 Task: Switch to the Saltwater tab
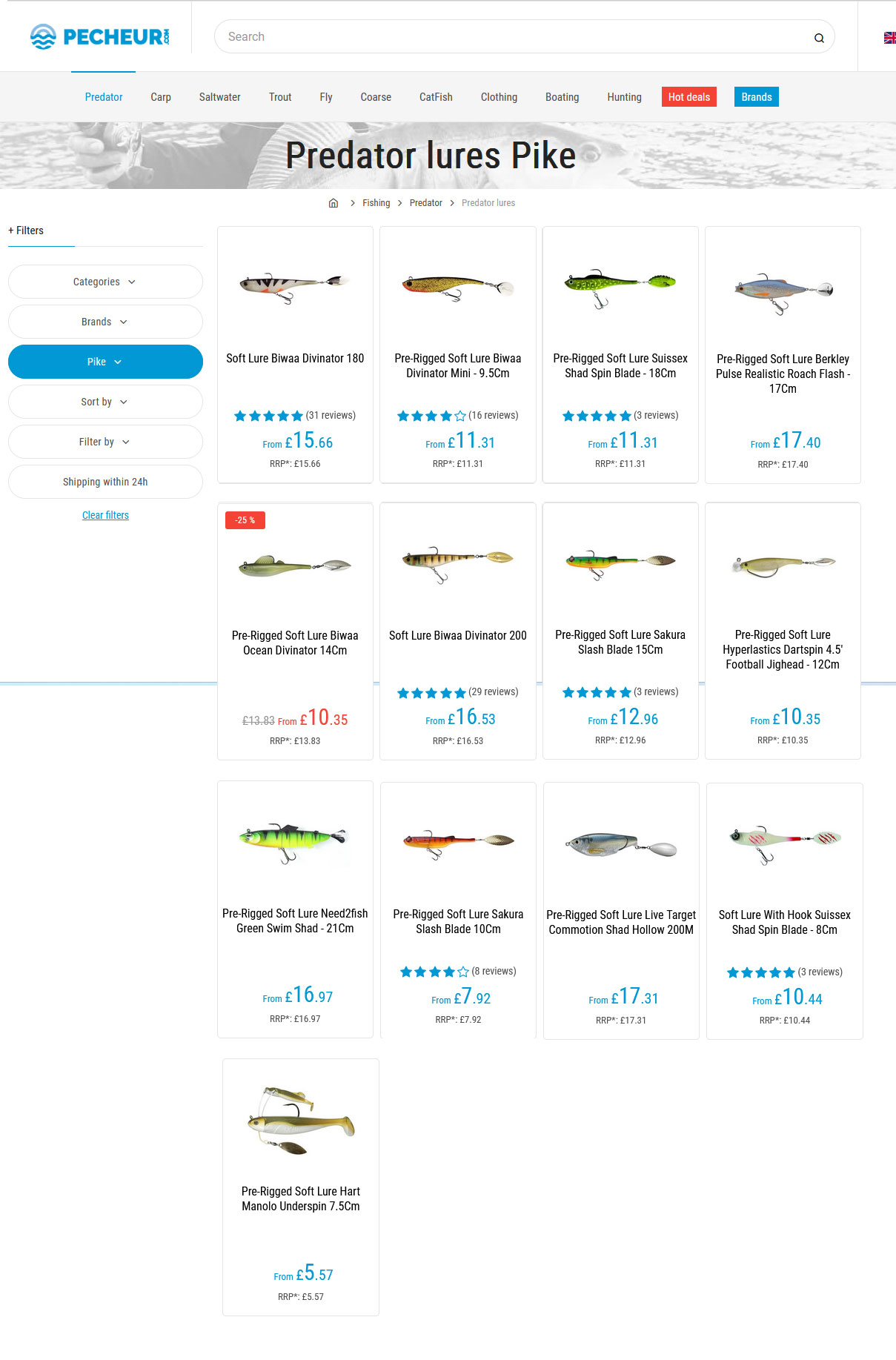pos(219,97)
